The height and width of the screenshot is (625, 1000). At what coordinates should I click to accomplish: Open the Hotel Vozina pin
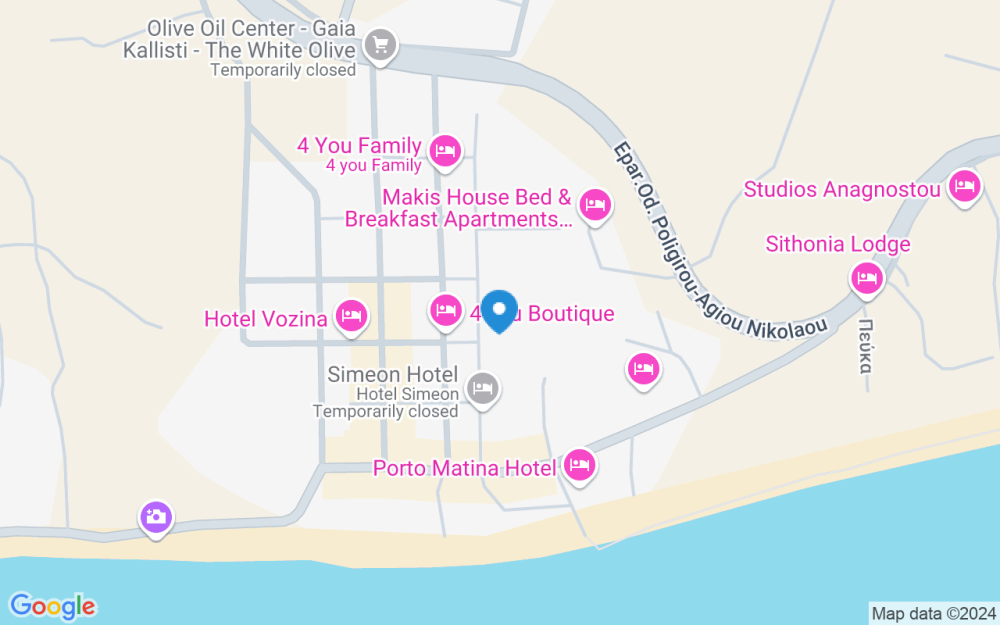tap(351, 316)
